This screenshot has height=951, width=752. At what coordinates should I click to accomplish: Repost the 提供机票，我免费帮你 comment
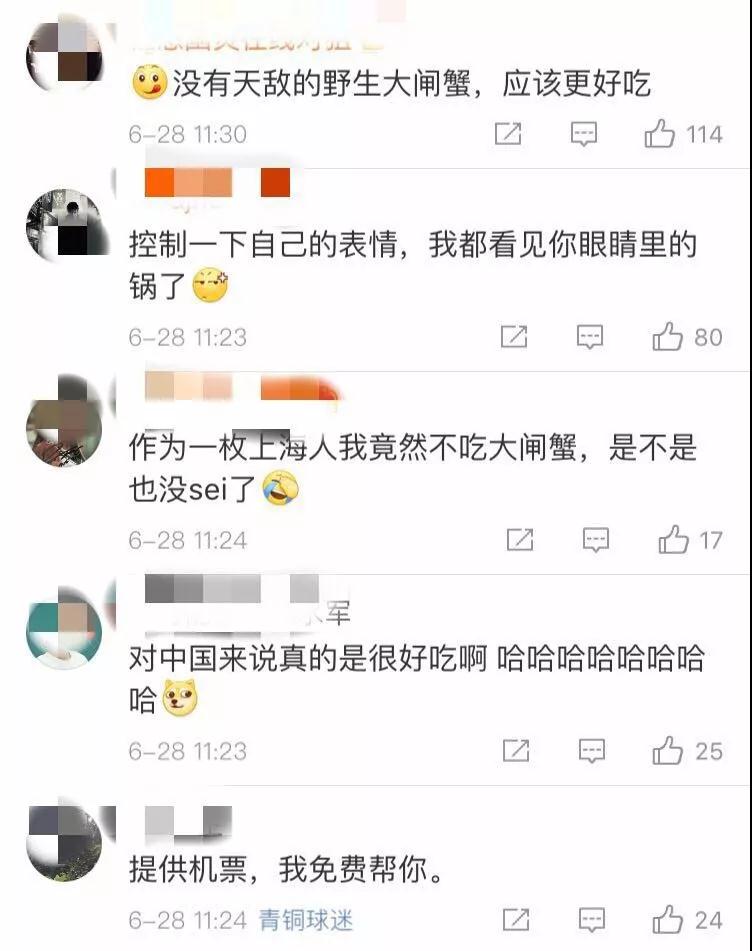(x=516, y=919)
